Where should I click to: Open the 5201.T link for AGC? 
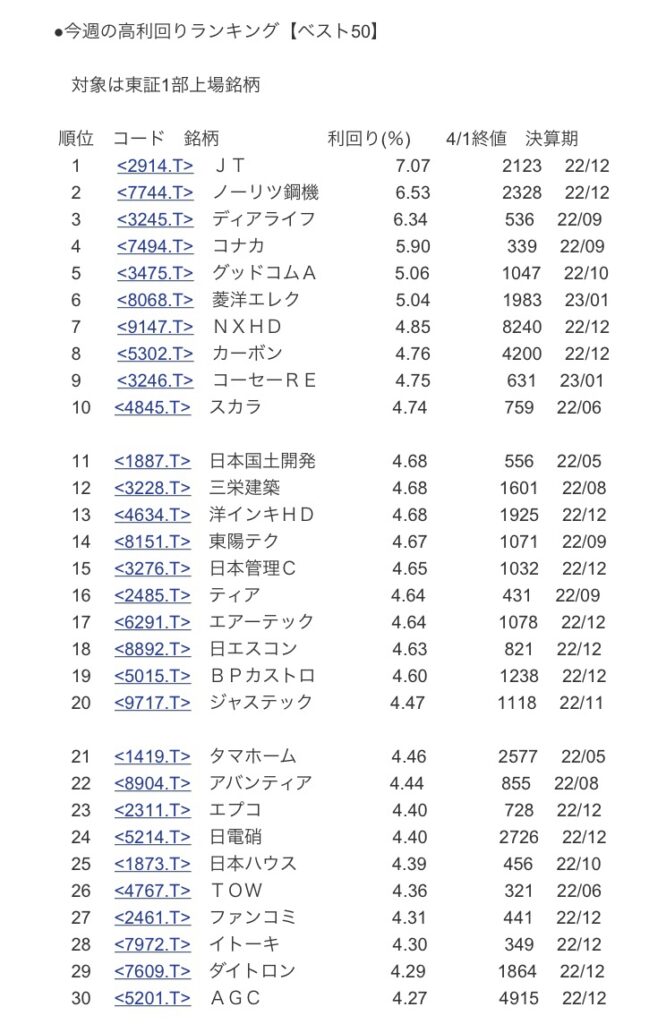coord(152,998)
